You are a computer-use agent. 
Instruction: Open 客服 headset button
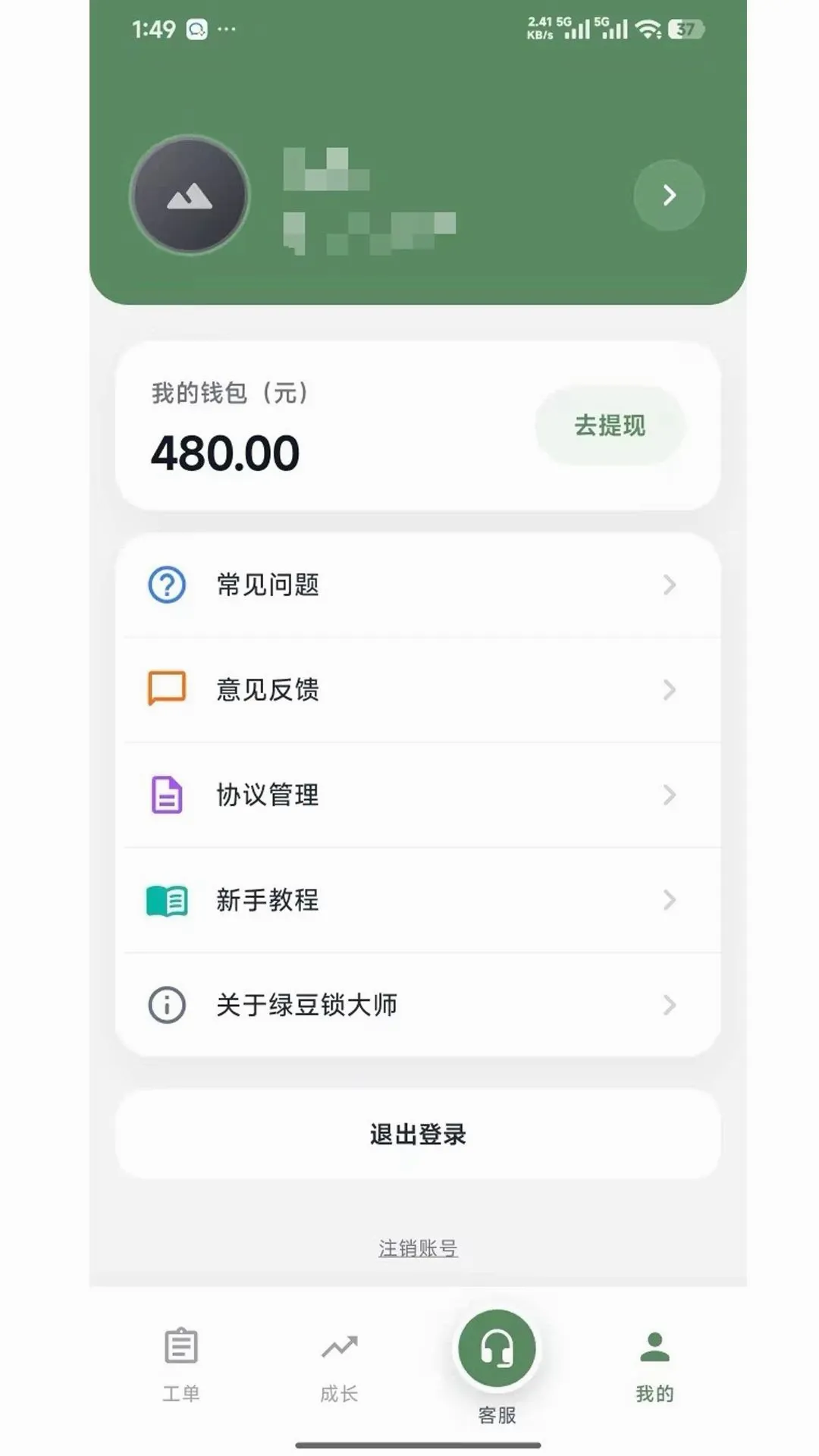click(497, 1348)
